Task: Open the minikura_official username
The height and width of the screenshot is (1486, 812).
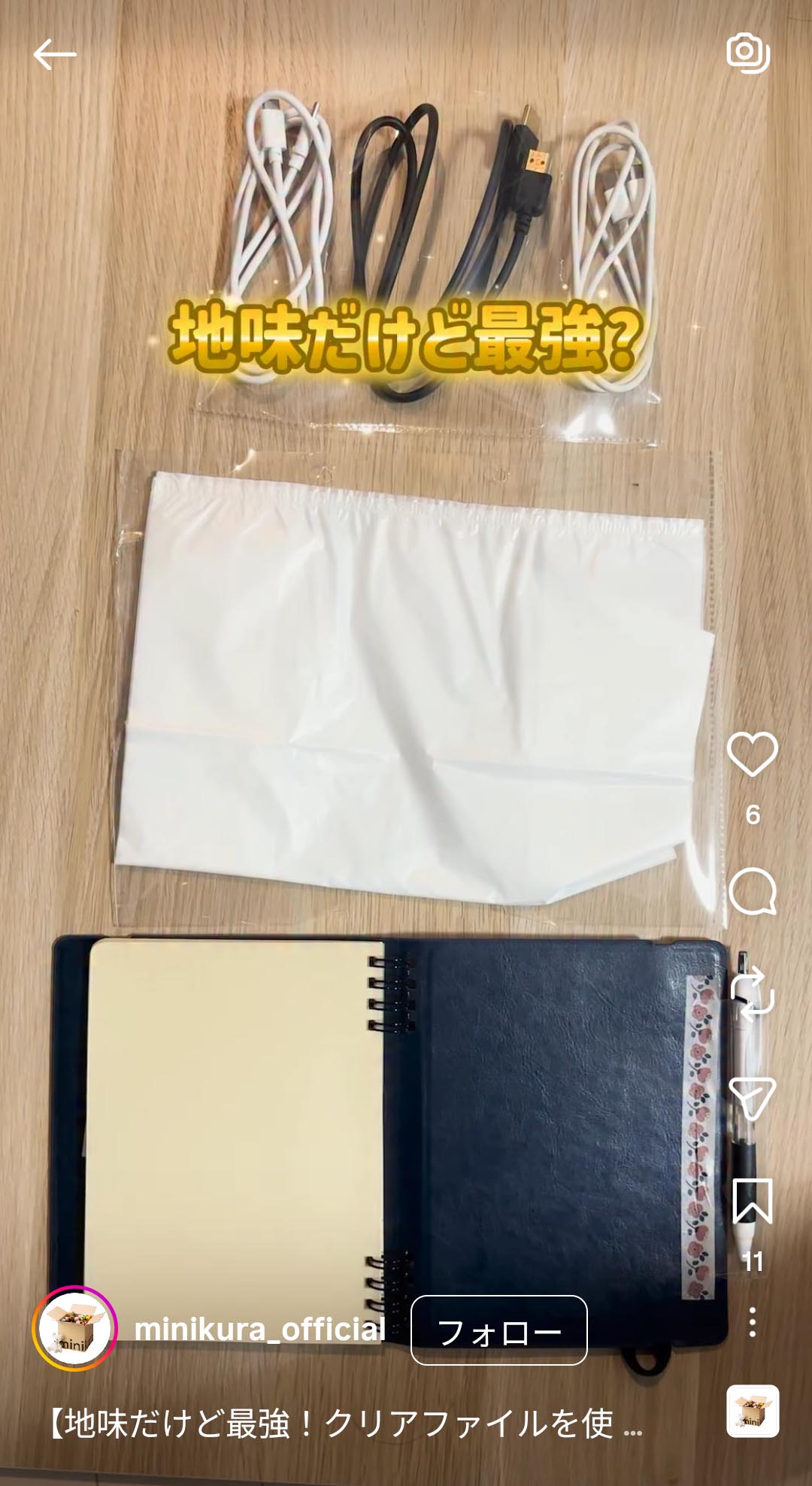Action: click(x=260, y=1330)
